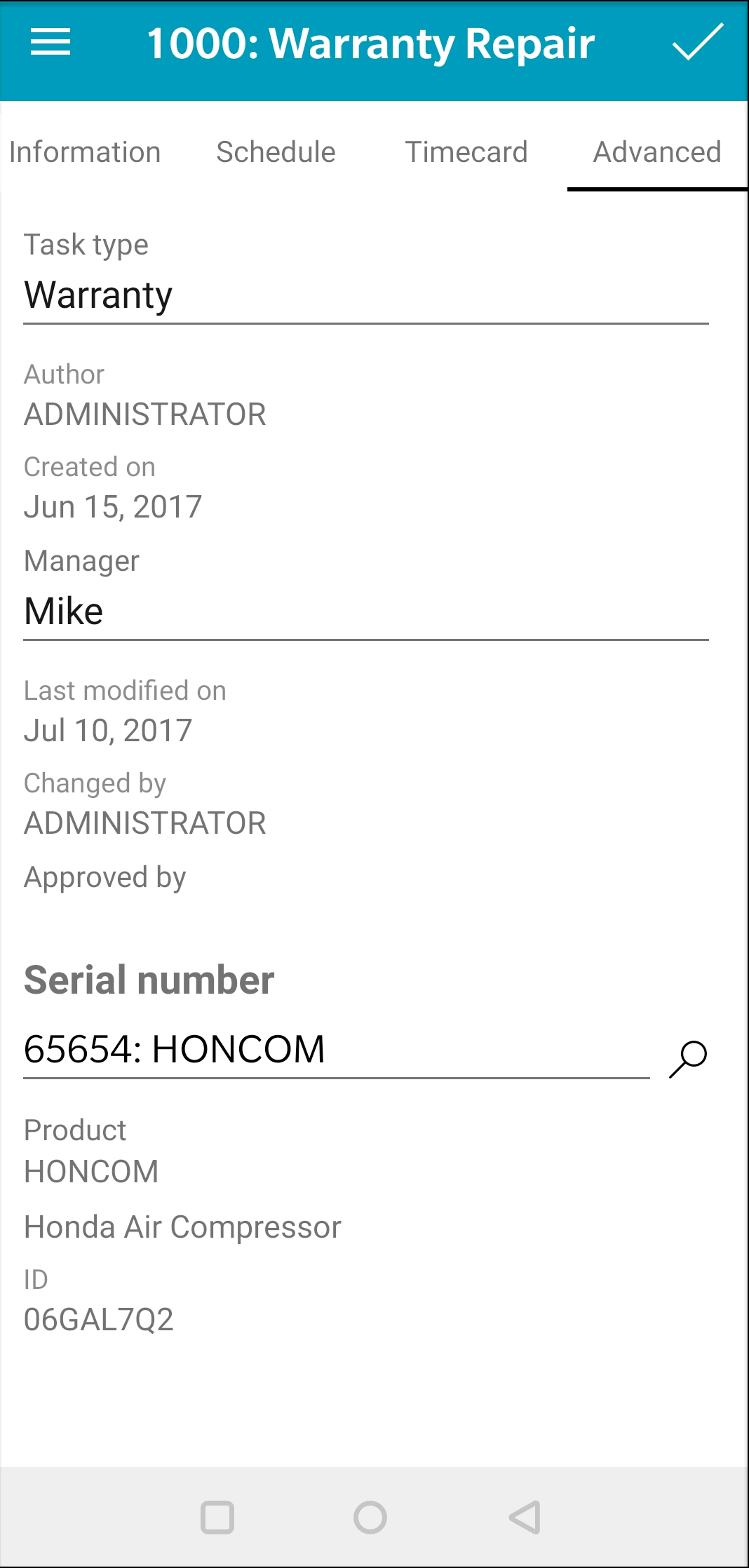
Task: Open the Timecard tab
Action: [466, 152]
